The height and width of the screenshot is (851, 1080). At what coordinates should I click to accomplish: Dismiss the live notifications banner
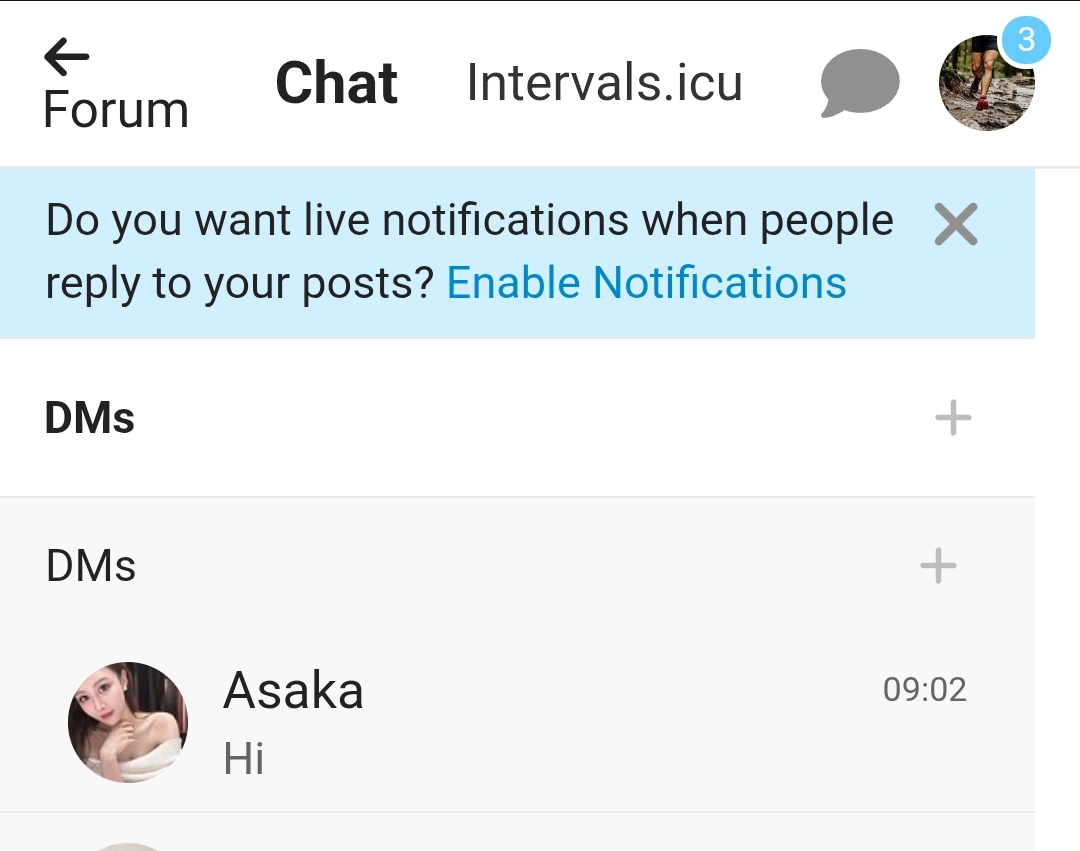tap(956, 223)
